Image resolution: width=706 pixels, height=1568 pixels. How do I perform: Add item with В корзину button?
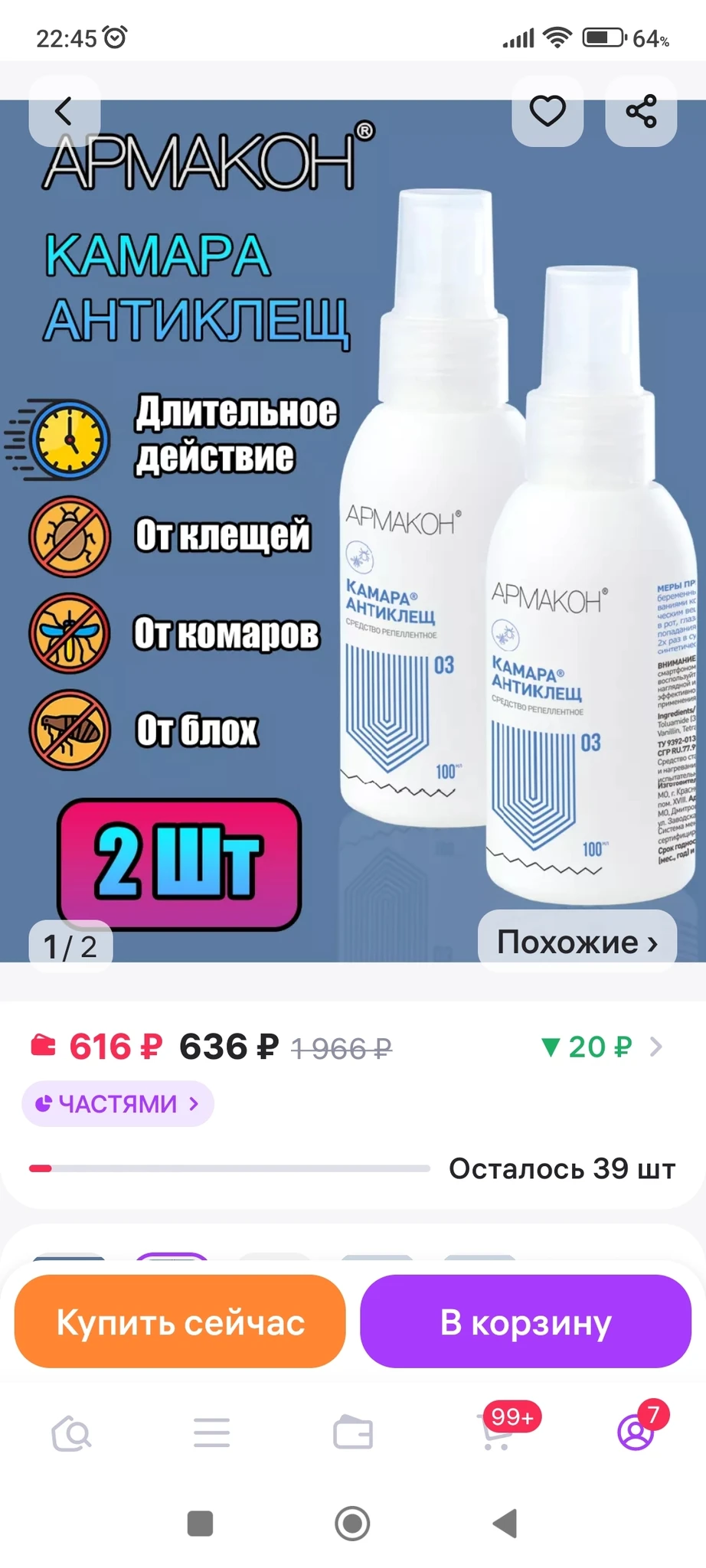click(526, 1322)
